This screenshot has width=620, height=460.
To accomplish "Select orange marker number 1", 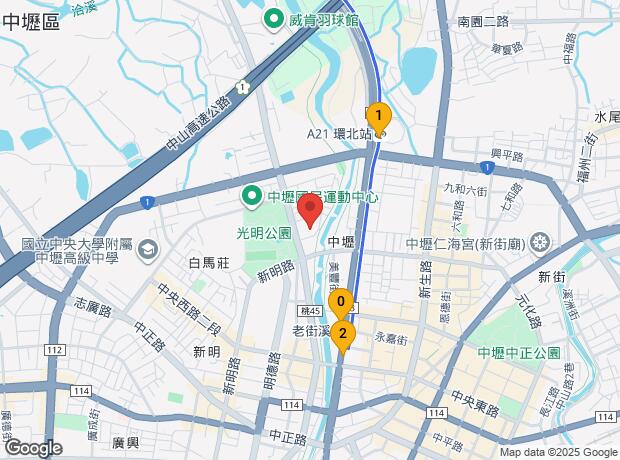I will point(378,118).
